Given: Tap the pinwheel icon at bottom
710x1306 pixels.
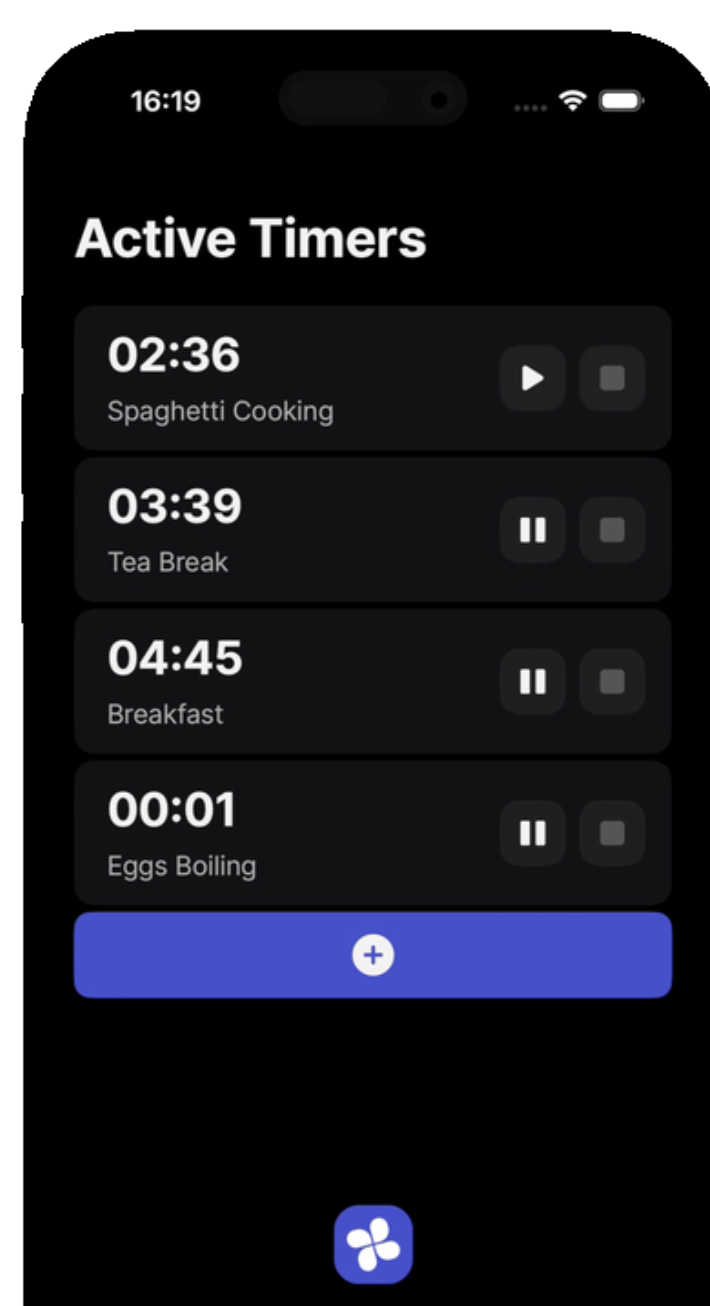Looking at the screenshot, I should pos(373,1244).
